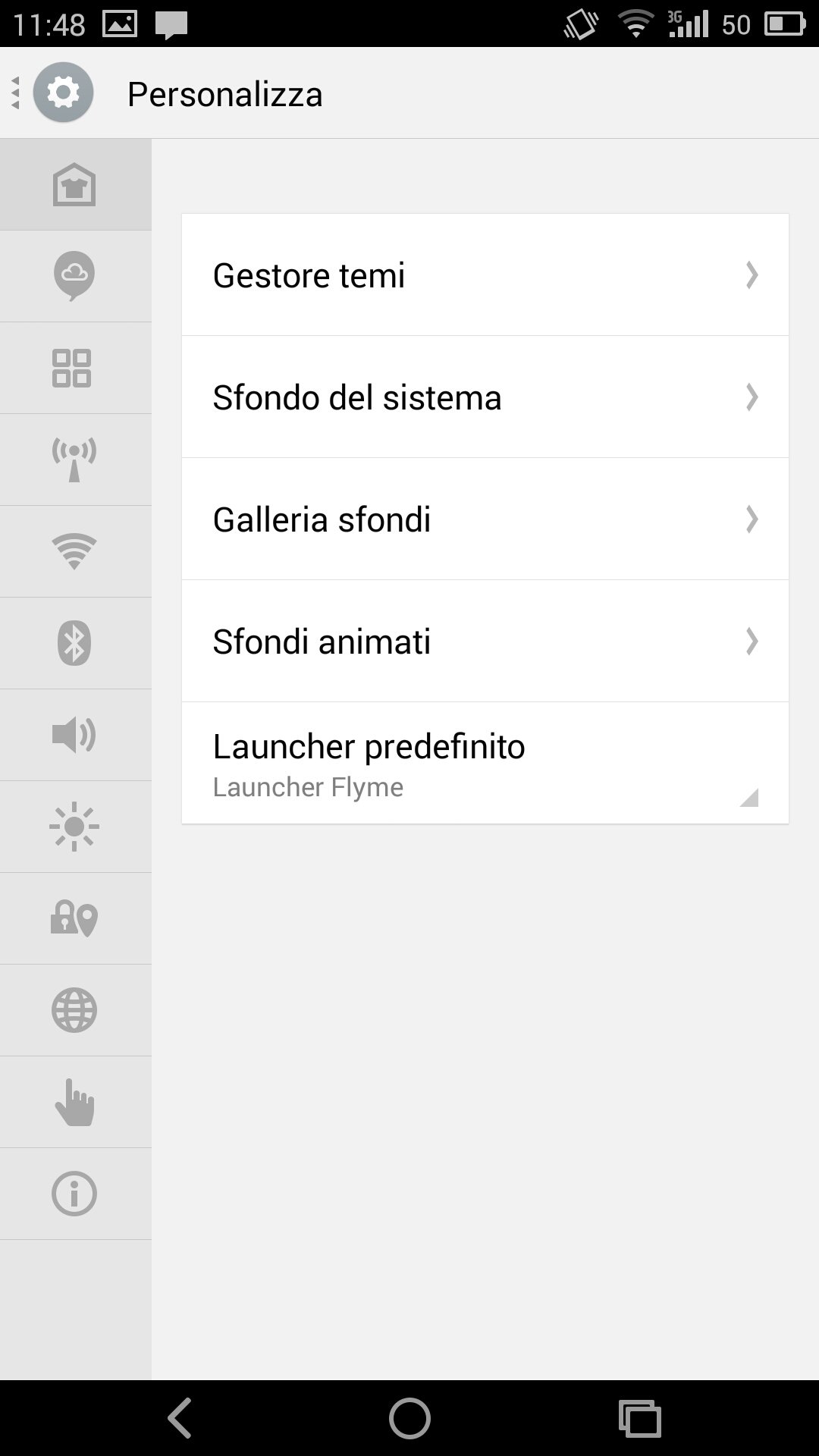Open the mobile network antenna section
The image size is (819, 1456).
[74, 460]
